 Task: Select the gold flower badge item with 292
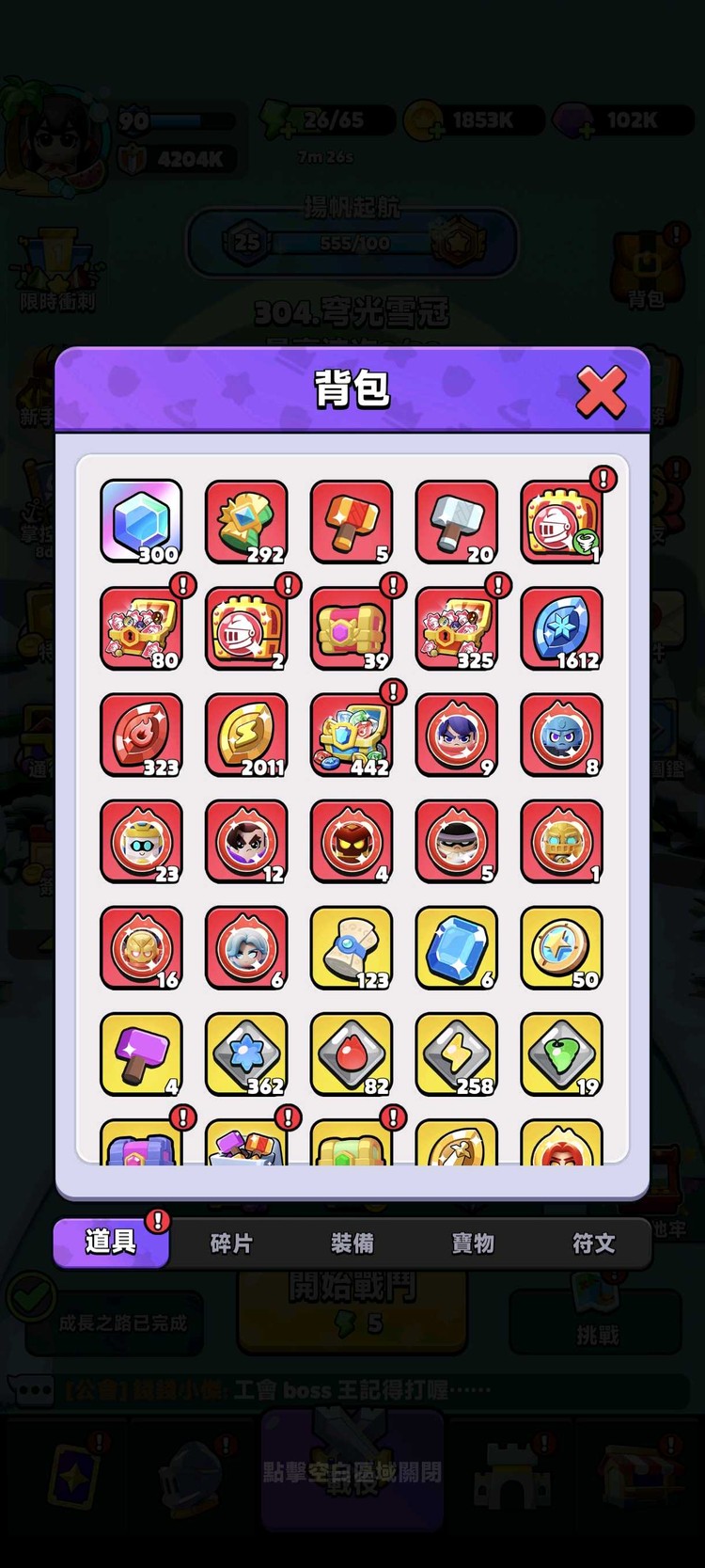point(246,522)
